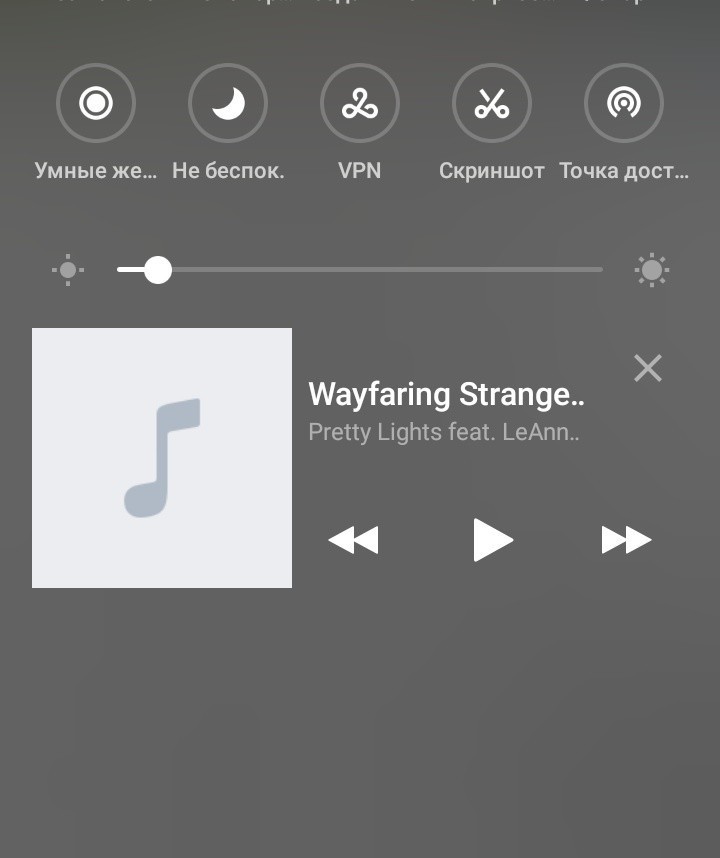Go back to the previous track

click(x=354, y=540)
